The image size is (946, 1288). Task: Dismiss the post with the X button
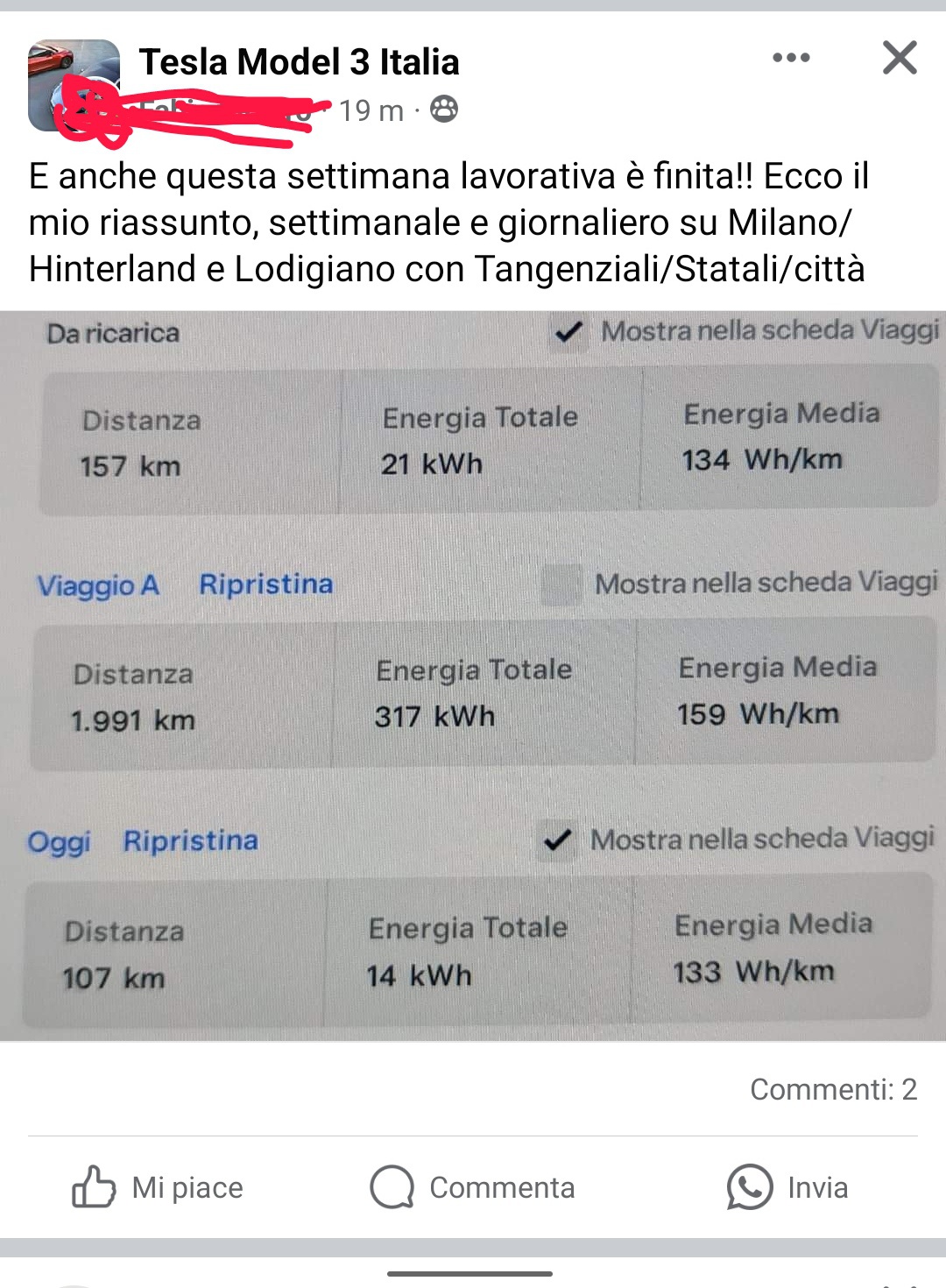click(x=900, y=58)
